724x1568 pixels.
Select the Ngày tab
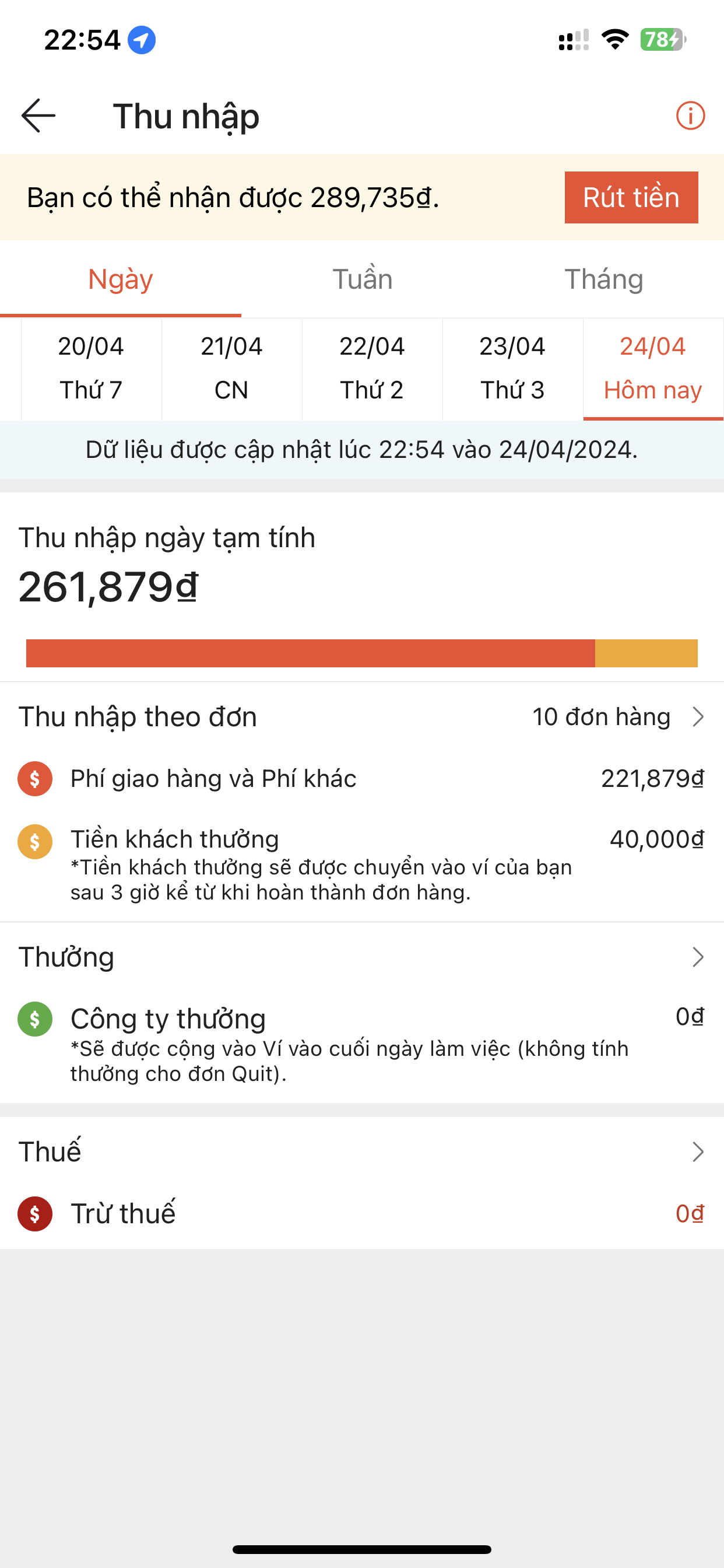coord(121,279)
